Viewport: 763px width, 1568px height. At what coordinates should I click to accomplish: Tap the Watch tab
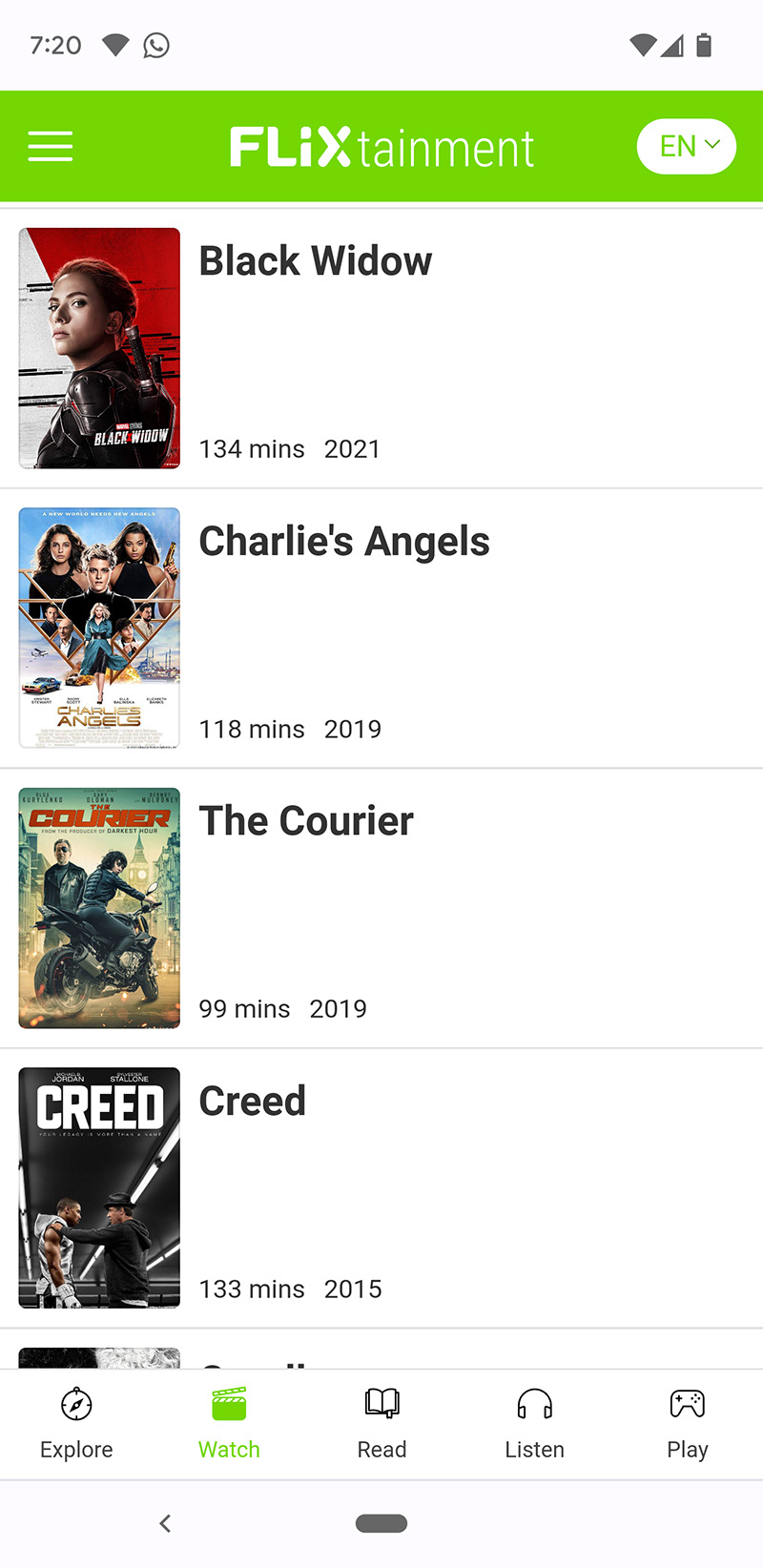(229, 1424)
